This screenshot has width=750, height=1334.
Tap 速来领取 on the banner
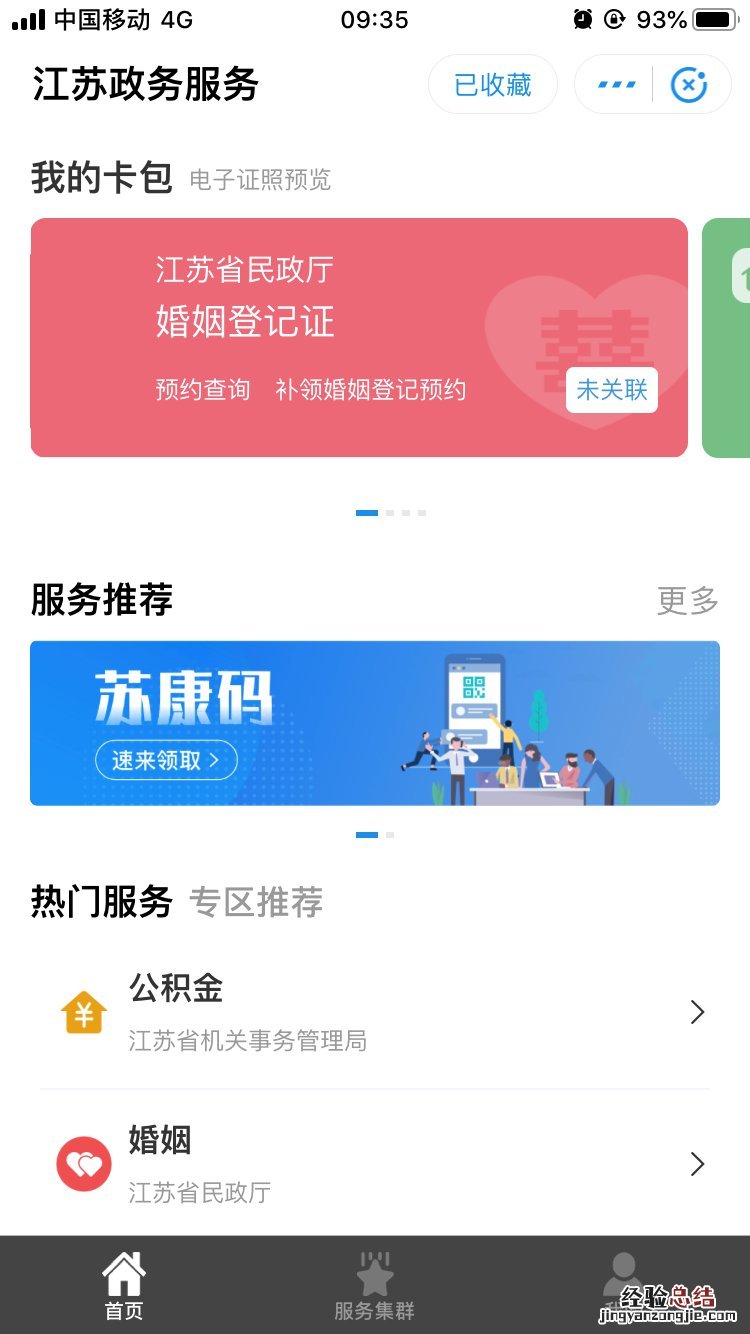[166, 760]
